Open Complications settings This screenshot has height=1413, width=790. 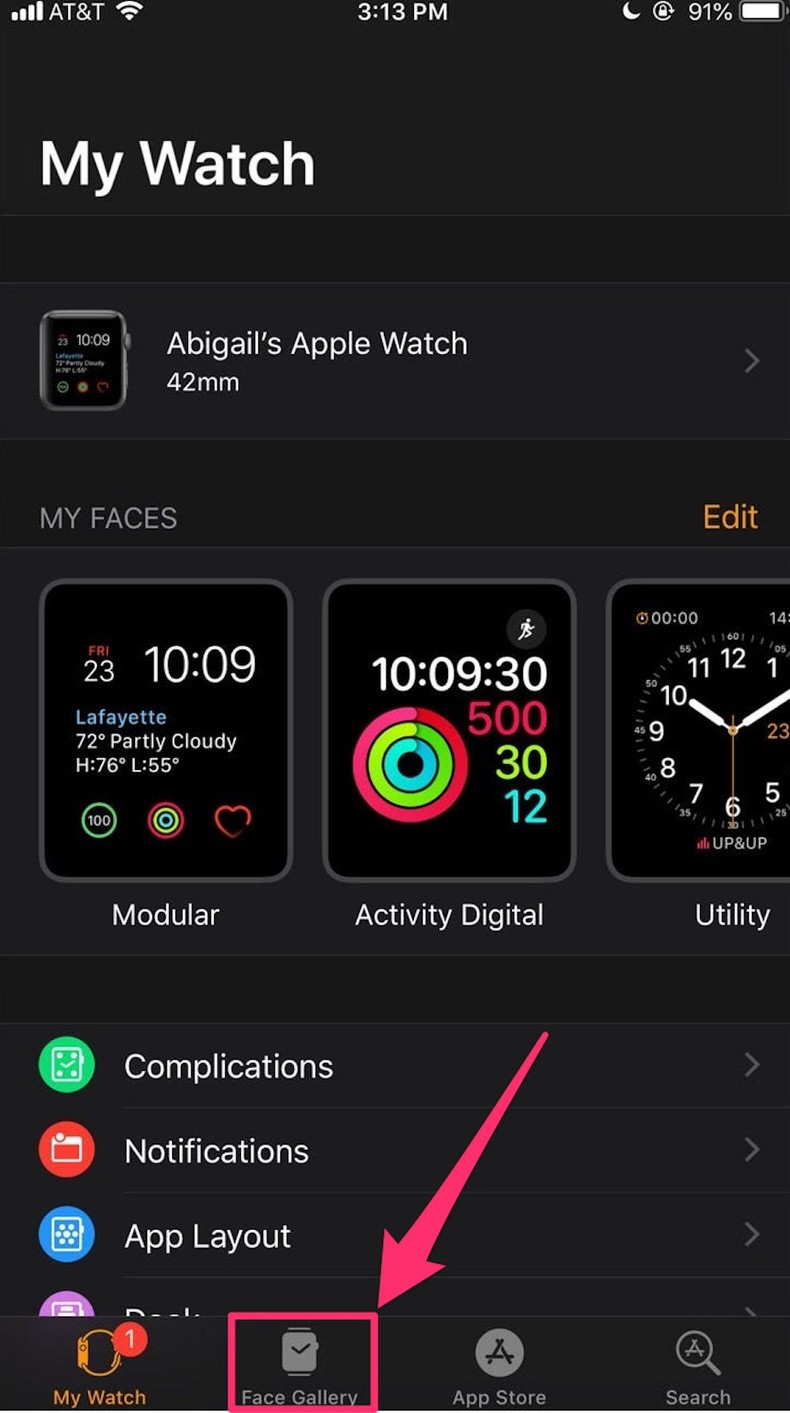[395, 1066]
